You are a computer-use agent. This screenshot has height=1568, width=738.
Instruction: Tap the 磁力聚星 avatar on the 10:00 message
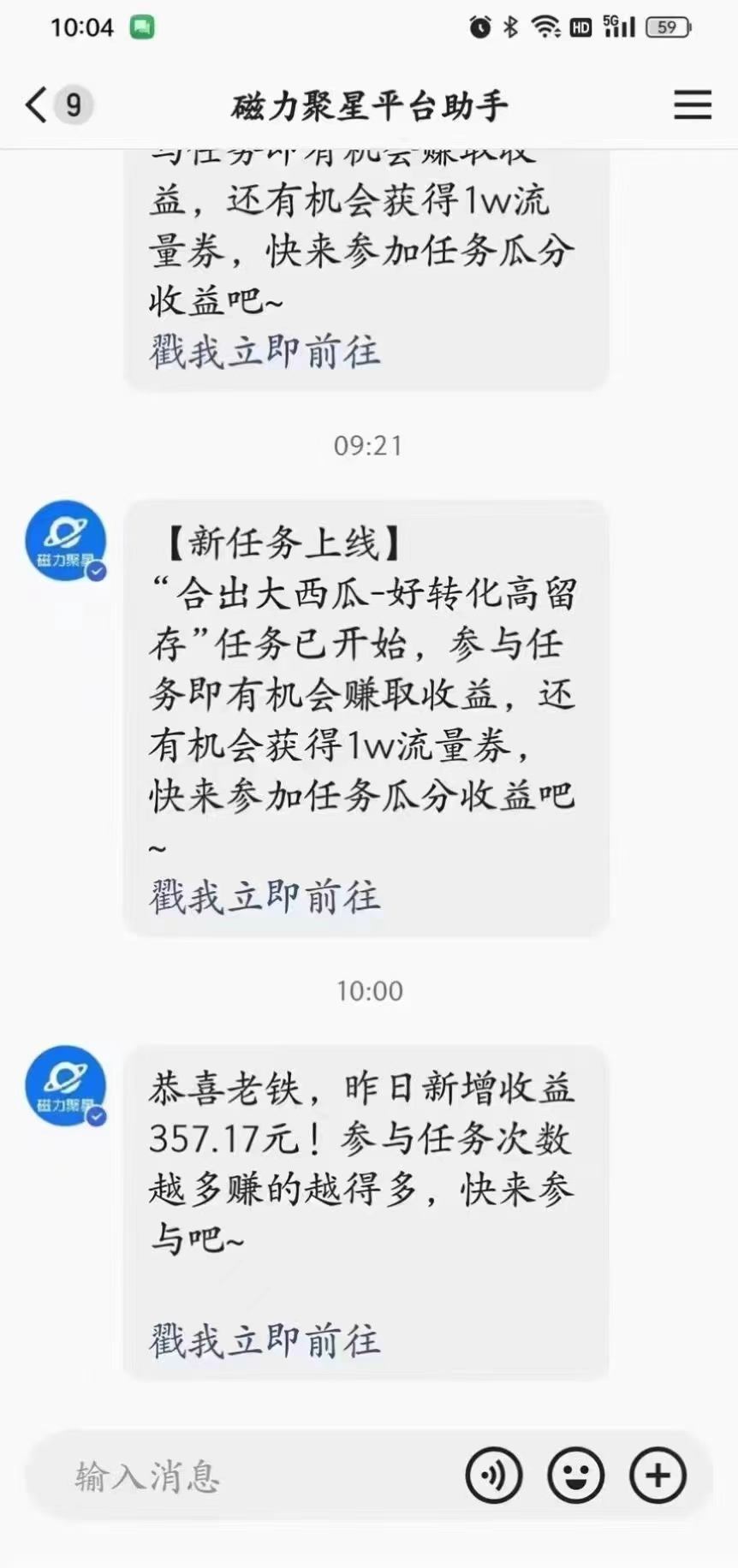66,1084
